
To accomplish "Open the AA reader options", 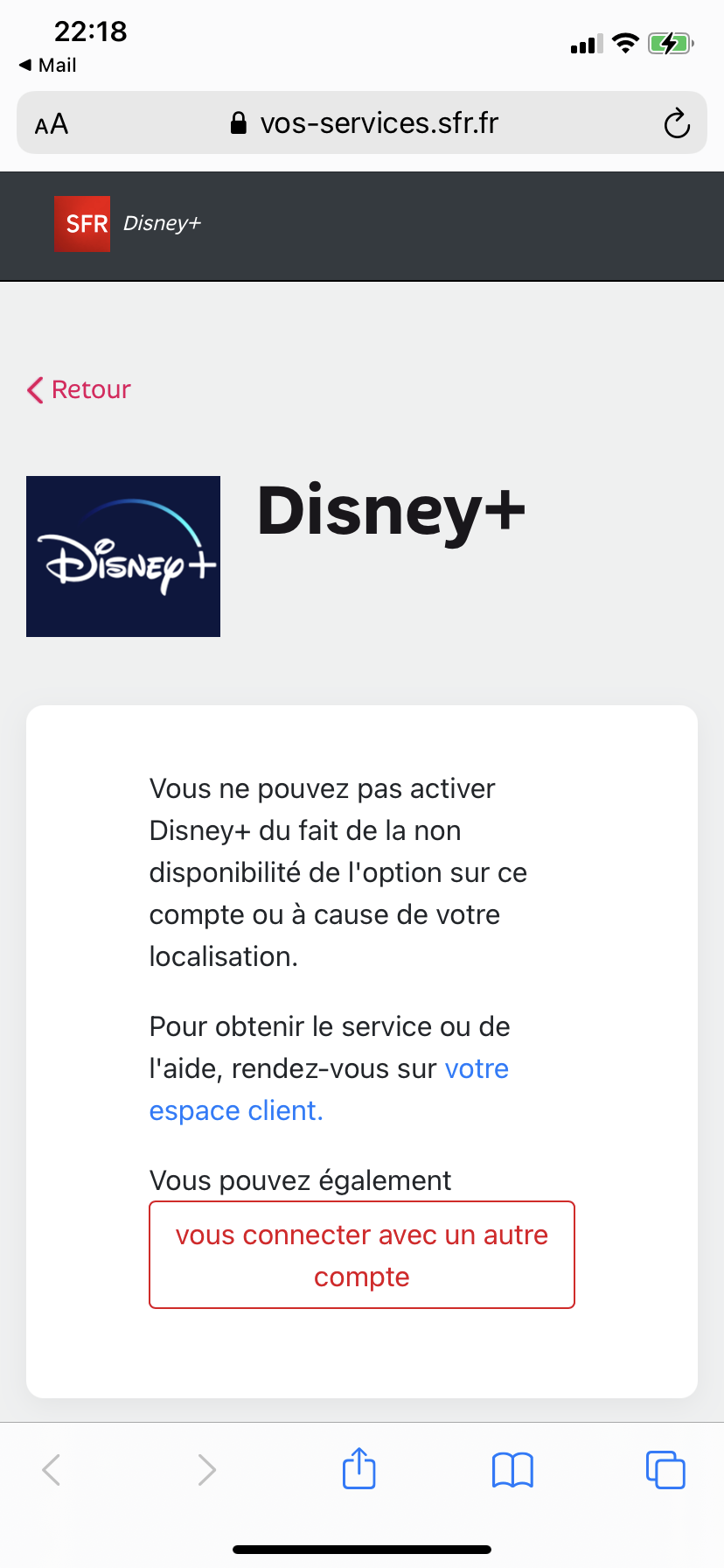I will (x=52, y=123).
